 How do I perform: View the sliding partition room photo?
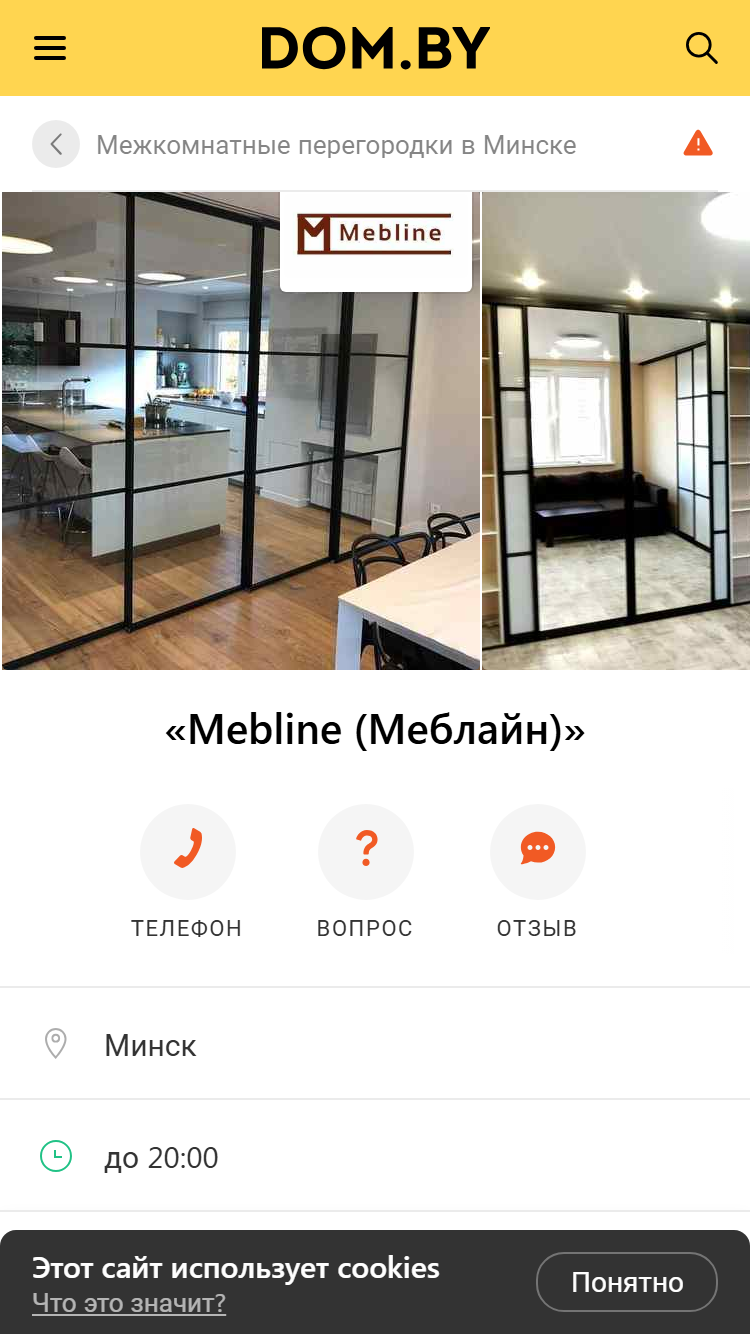616,431
